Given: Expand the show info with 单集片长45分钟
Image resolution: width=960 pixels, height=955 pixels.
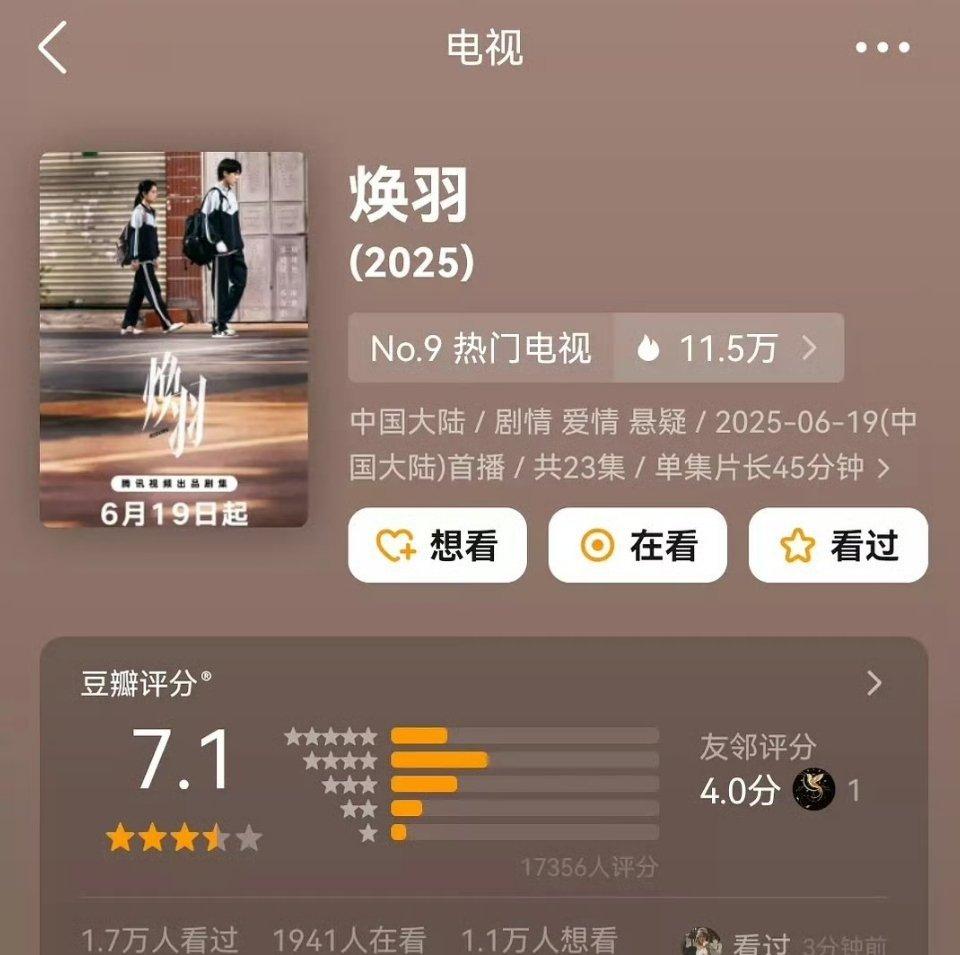Looking at the screenshot, I should click(x=882, y=467).
